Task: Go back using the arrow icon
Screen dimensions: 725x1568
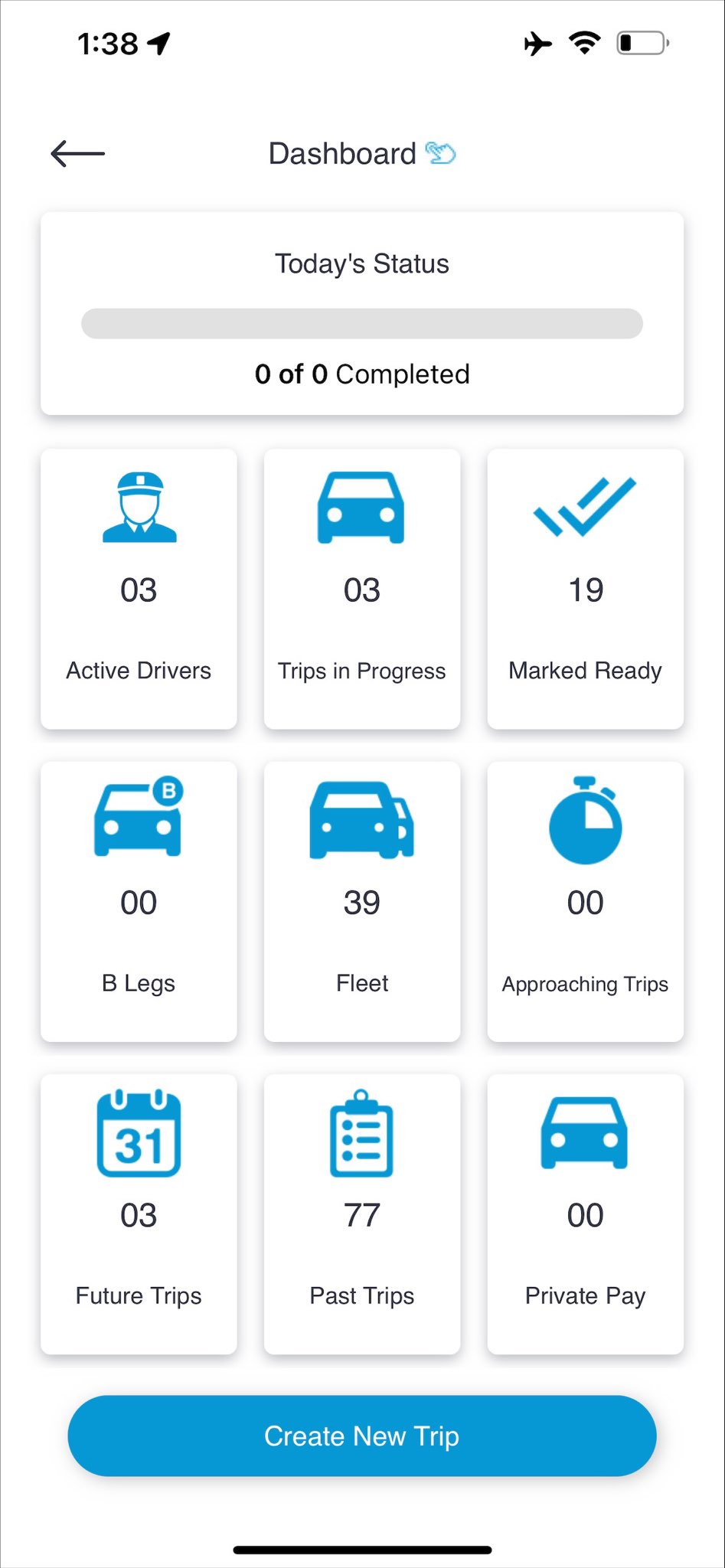Action: (77, 154)
